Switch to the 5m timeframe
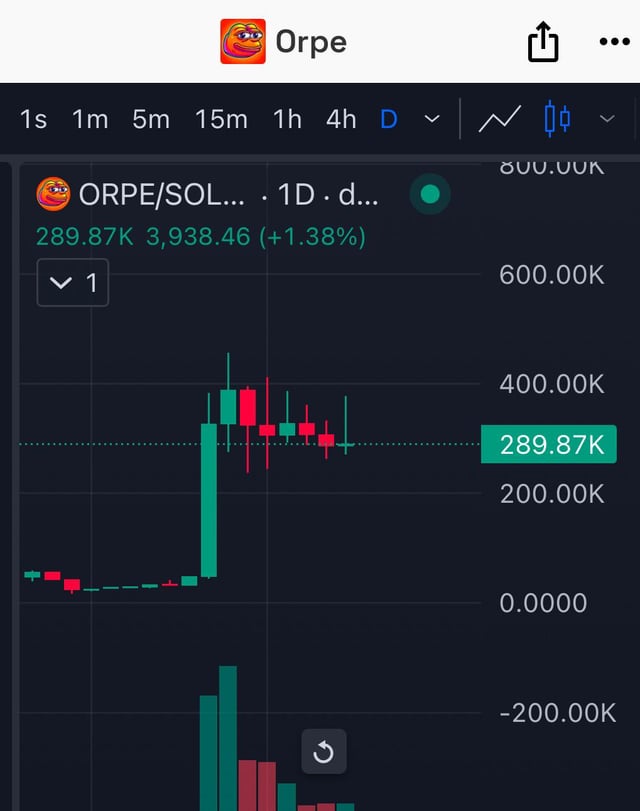The width and height of the screenshot is (640, 811). point(151,119)
